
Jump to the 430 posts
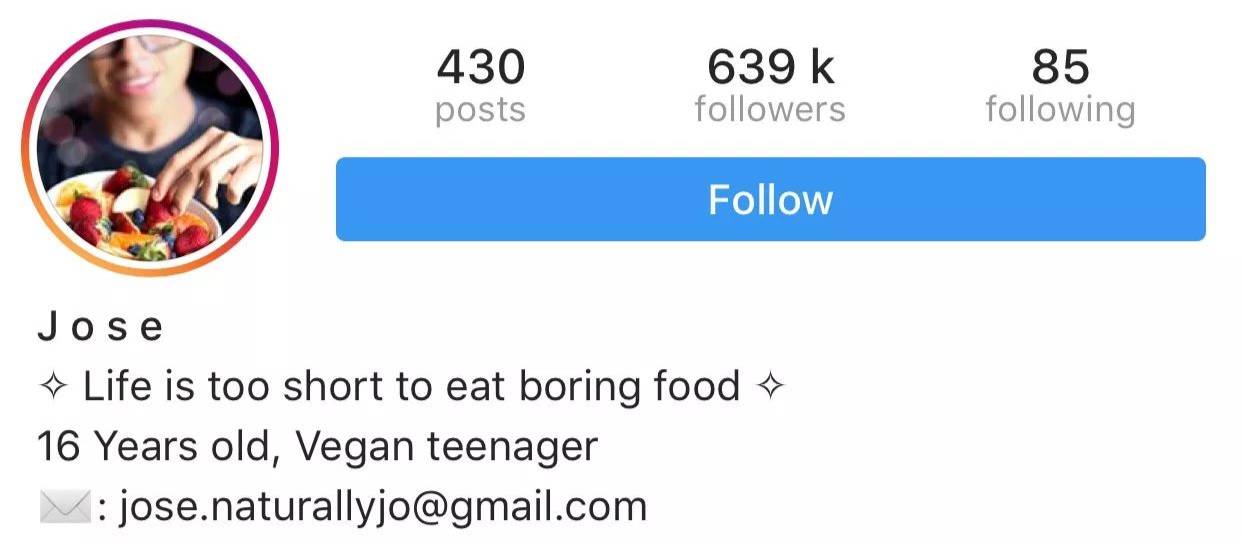[480, 87]
